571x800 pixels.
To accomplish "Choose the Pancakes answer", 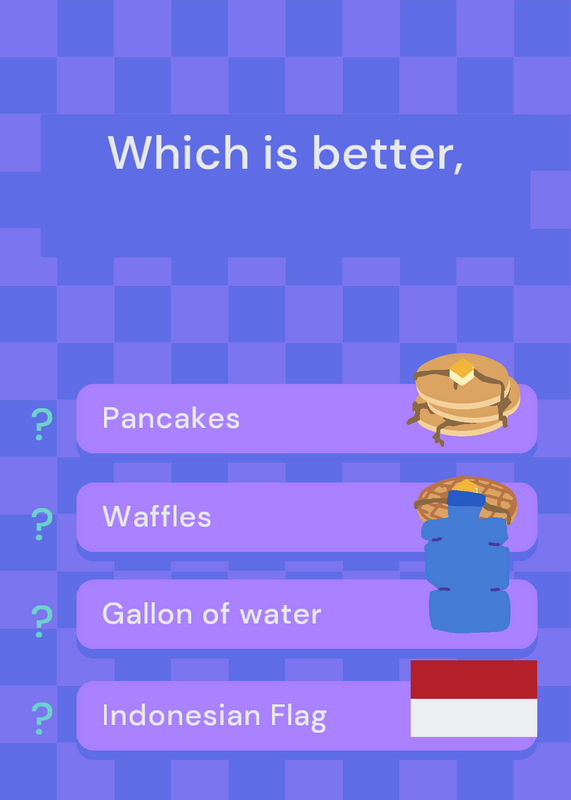I will [307, 418].
